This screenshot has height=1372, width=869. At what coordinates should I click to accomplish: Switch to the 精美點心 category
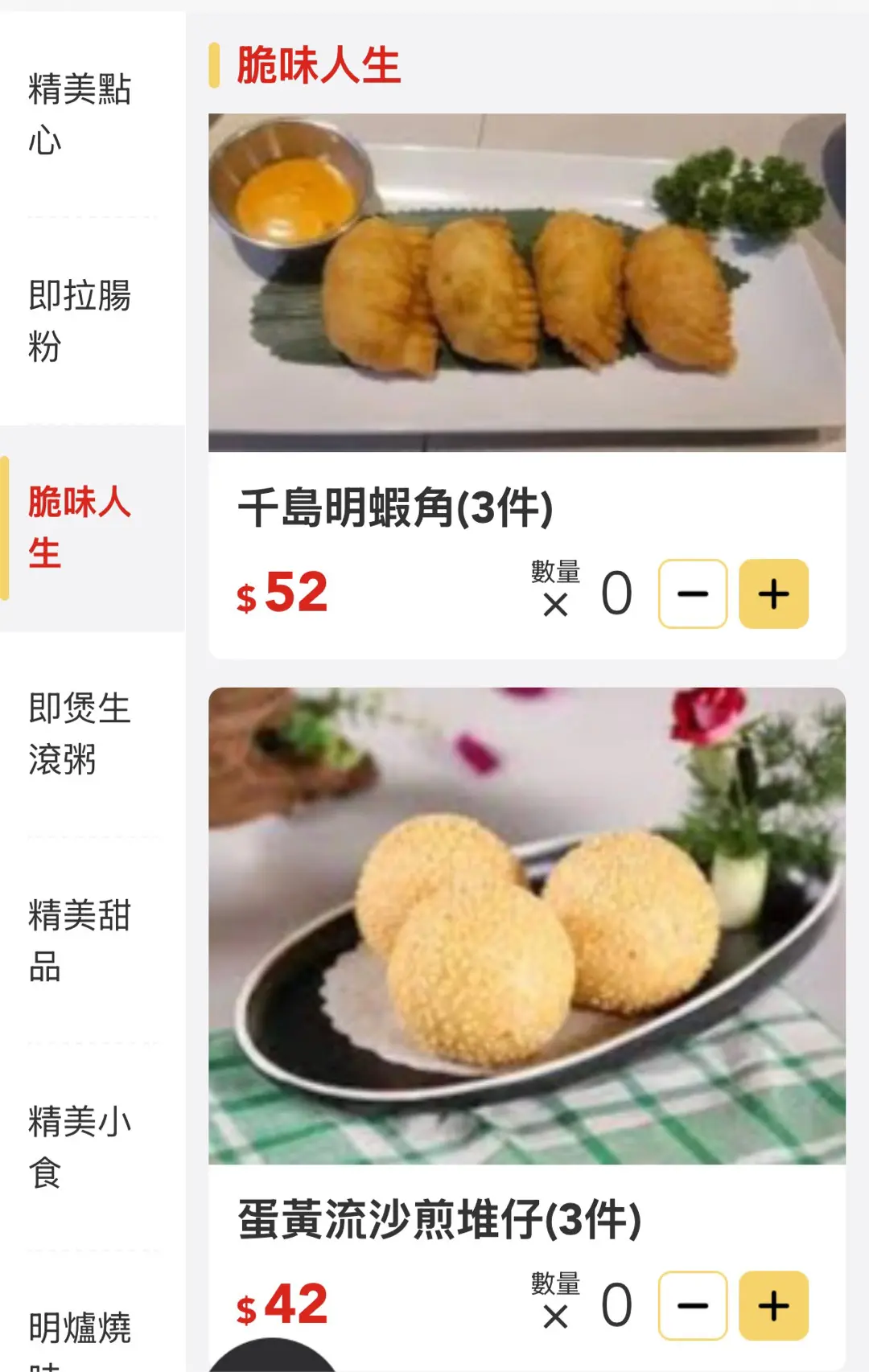click(x=80, y=114)
